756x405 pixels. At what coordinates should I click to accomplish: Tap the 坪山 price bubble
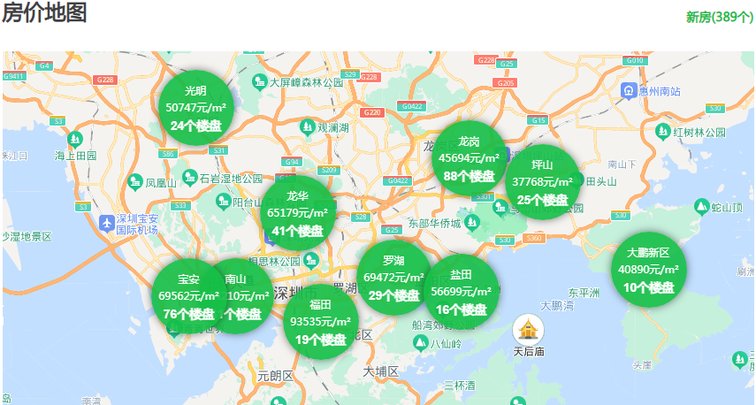543,181
